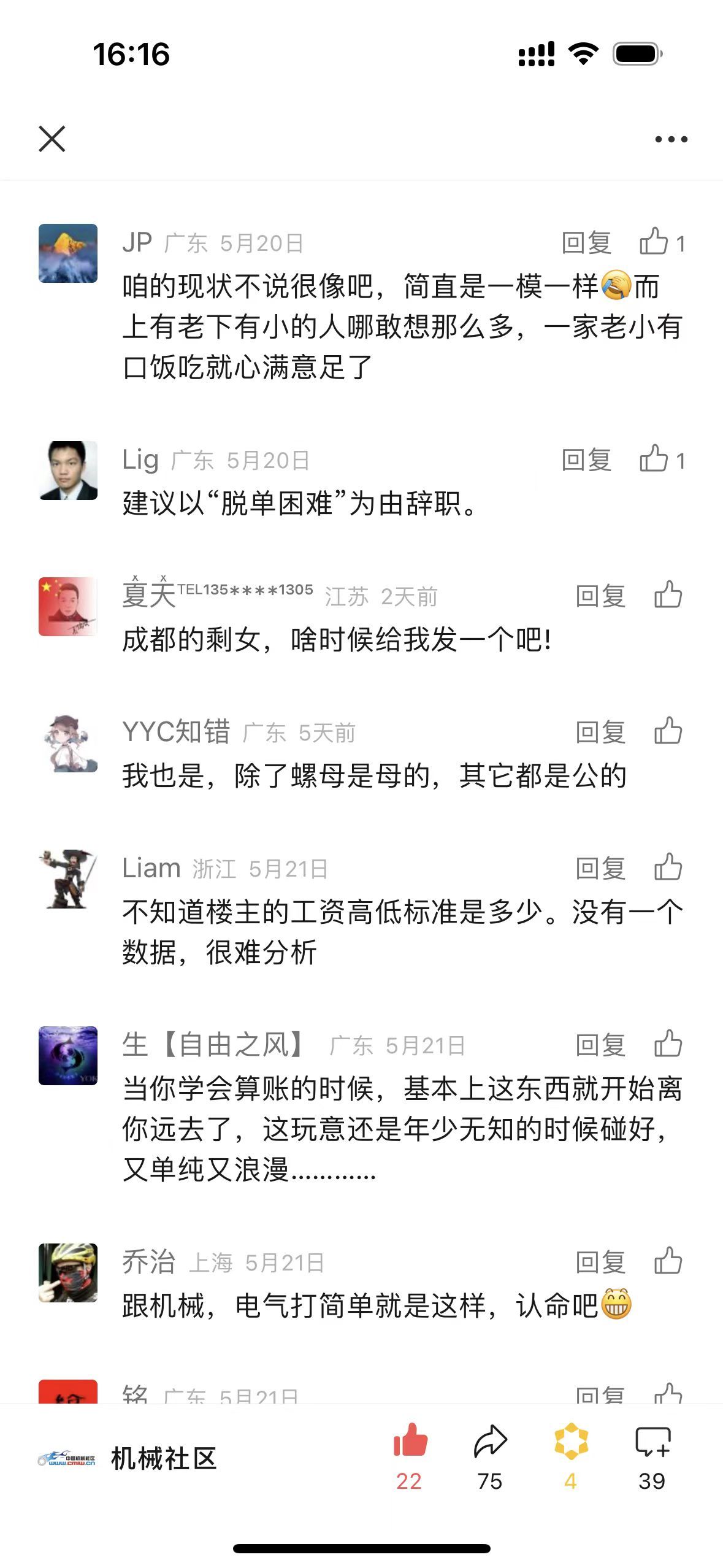Like Lig's comment

655,459
